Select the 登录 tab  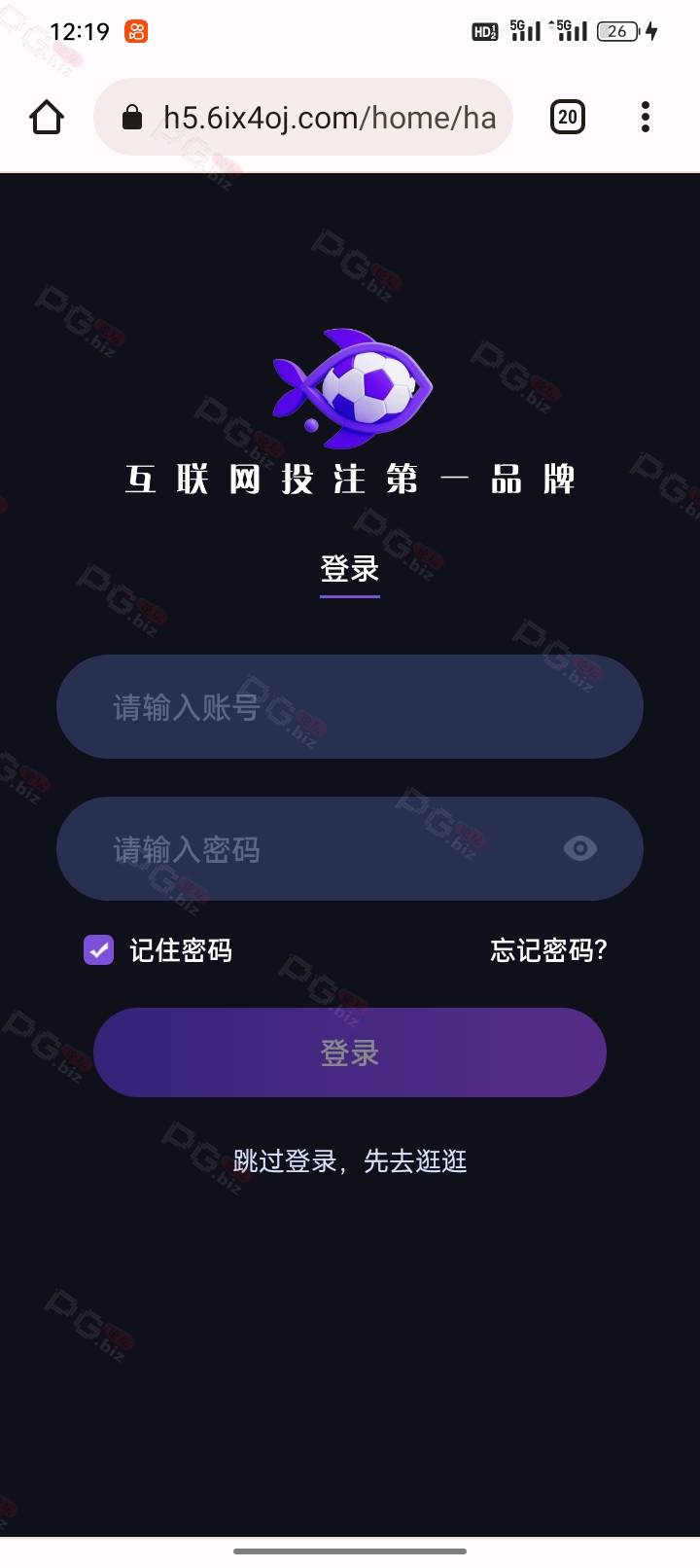click(x=350, y=570)
